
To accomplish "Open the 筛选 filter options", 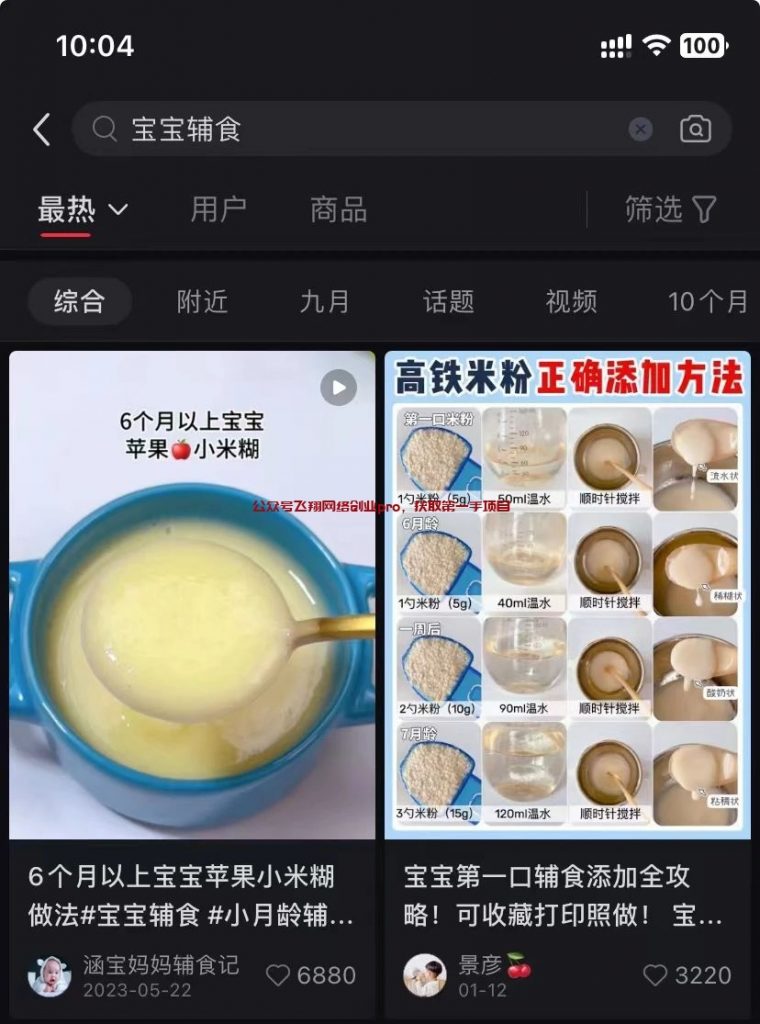I will (670, 209).
